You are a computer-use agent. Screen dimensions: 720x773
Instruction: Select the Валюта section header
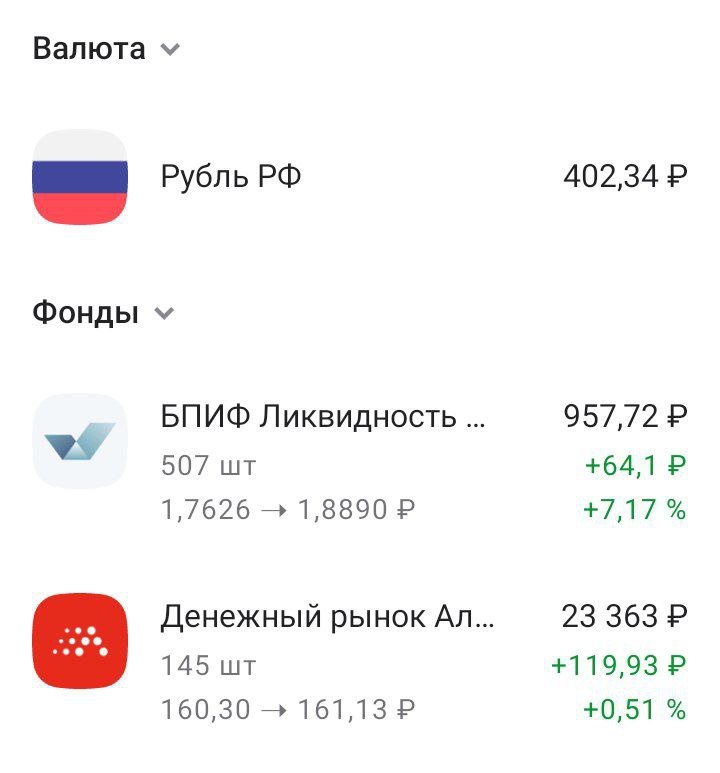pyautogui.click(x=85, y=46)
